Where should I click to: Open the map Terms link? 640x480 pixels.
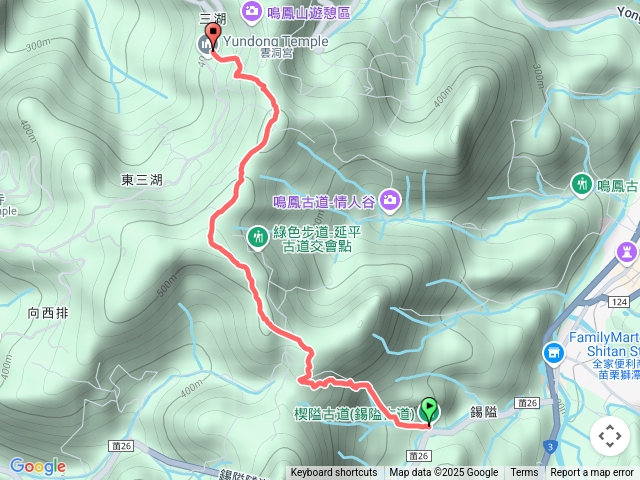coord(524,472)
